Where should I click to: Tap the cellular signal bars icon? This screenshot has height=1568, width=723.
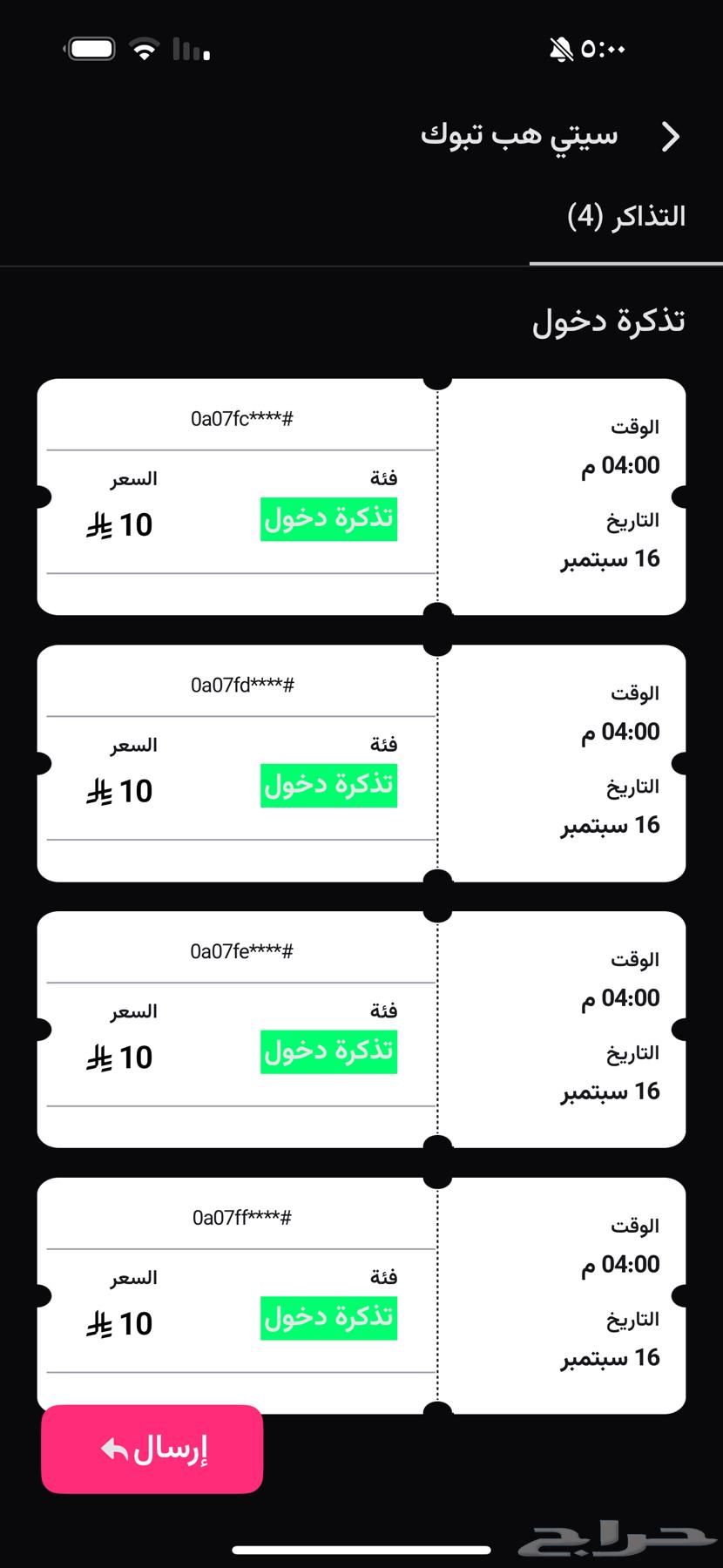190,51
